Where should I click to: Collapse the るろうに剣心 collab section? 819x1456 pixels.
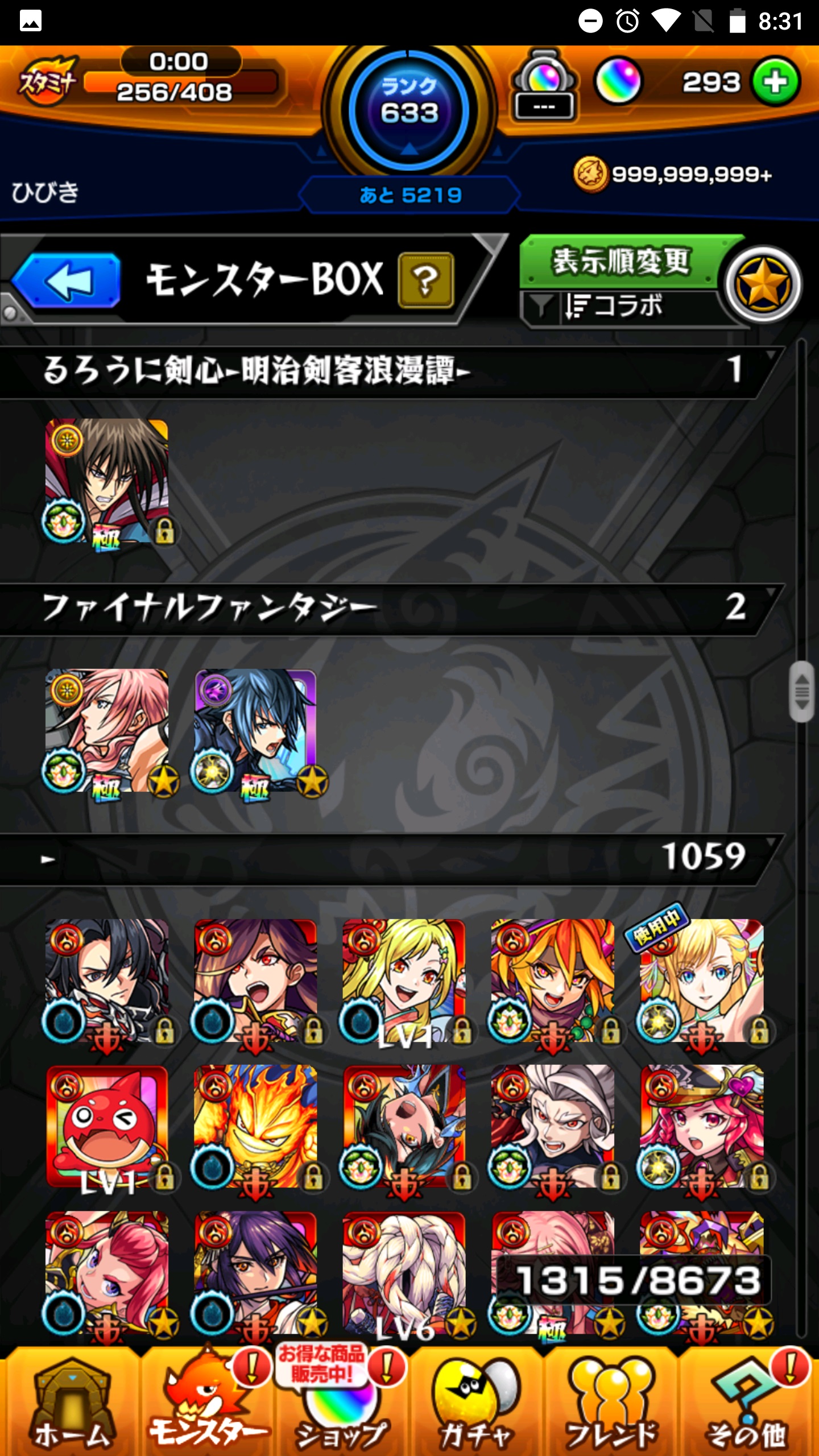387,371
